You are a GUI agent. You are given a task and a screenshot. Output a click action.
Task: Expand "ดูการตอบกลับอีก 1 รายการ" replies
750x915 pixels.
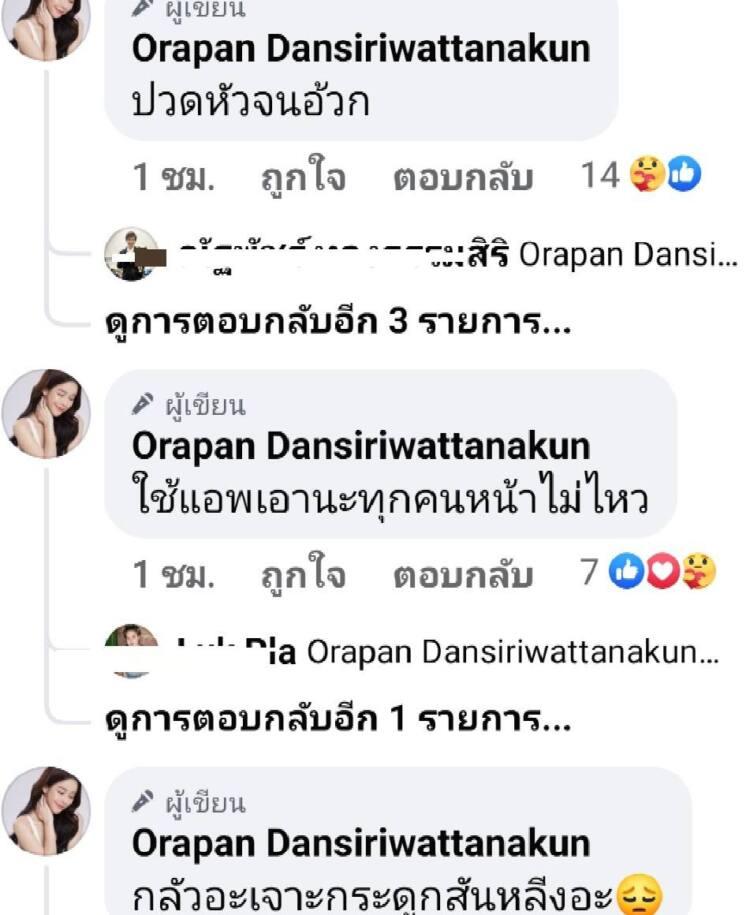coord(337,718)
